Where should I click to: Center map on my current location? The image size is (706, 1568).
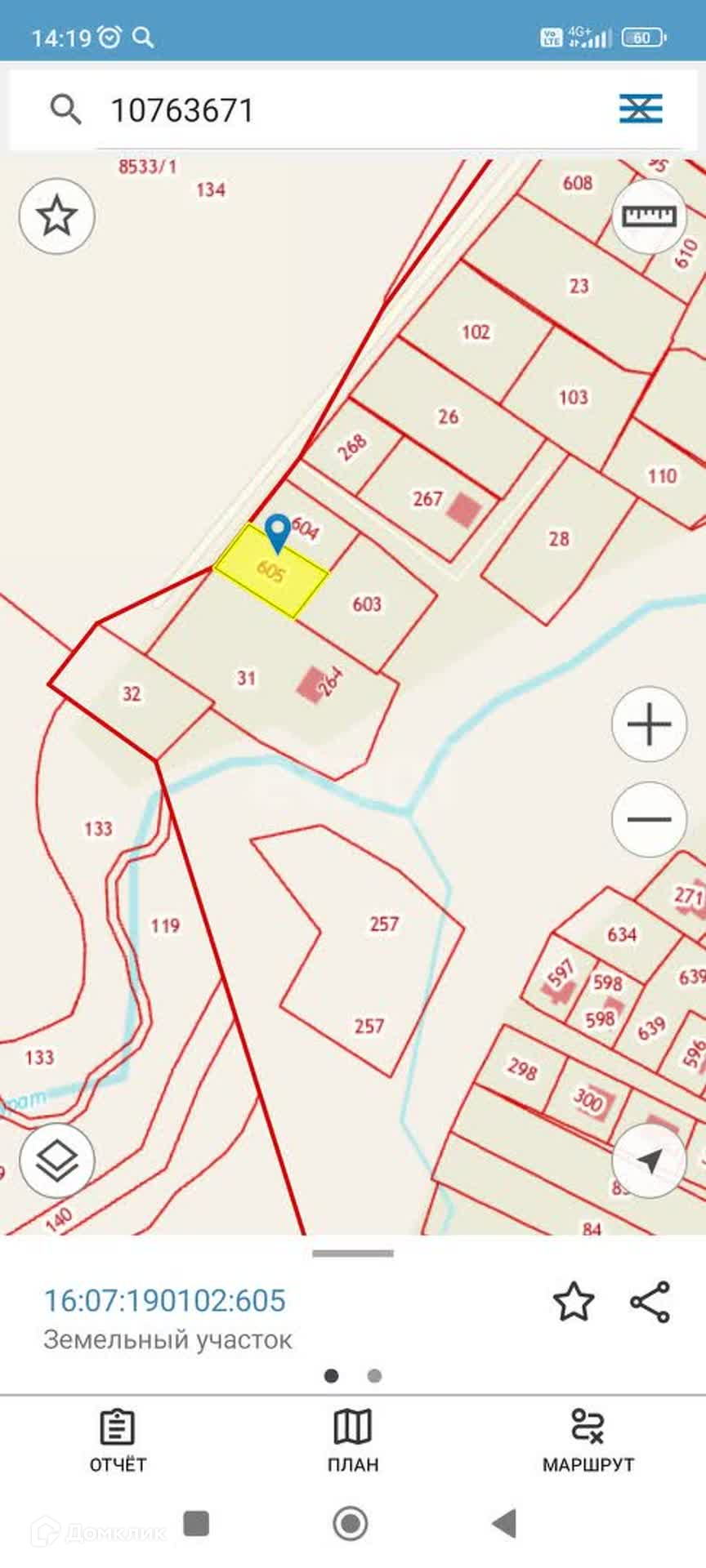click(649, 1160)
